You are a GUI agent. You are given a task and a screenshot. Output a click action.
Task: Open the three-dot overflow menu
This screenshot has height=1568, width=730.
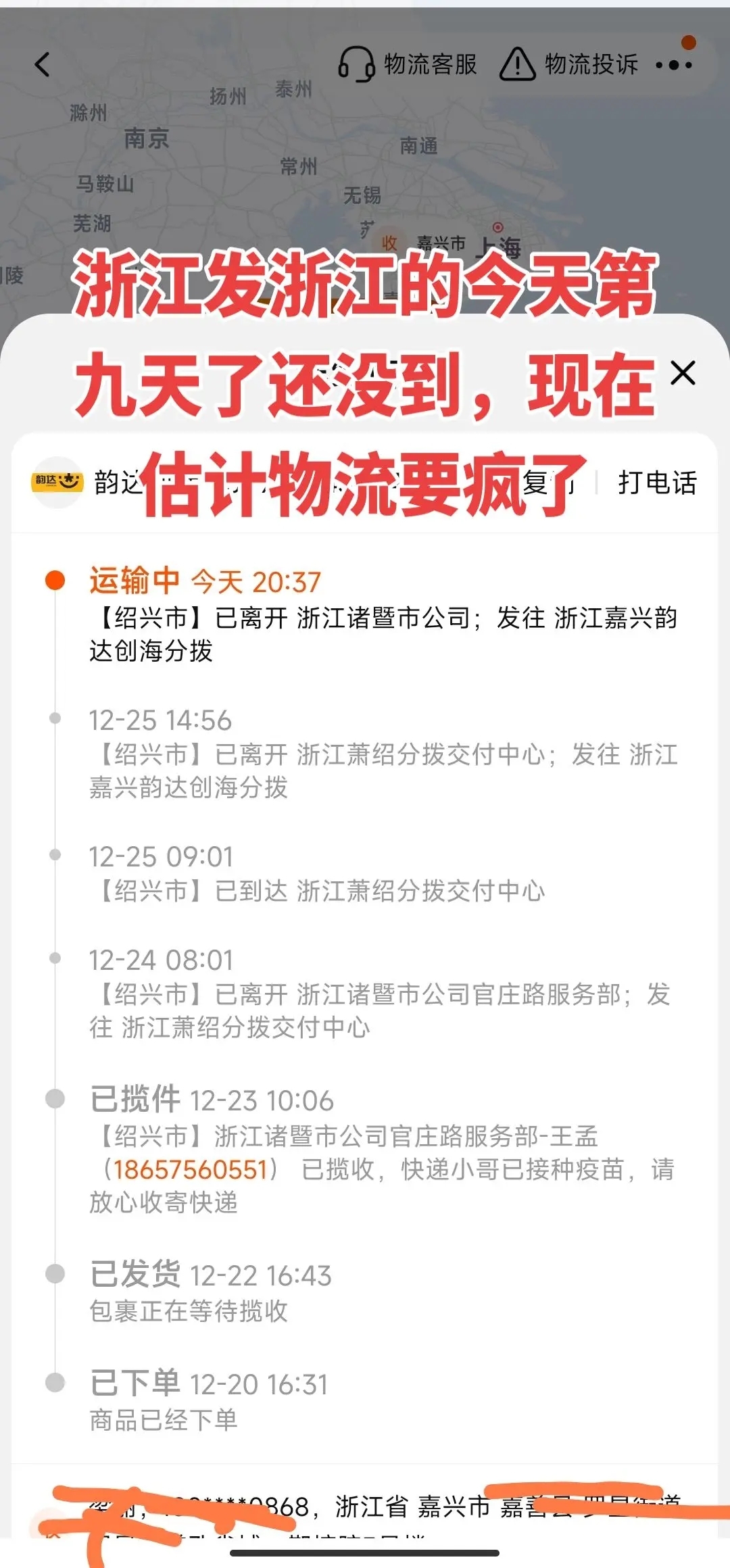point(674,65)
